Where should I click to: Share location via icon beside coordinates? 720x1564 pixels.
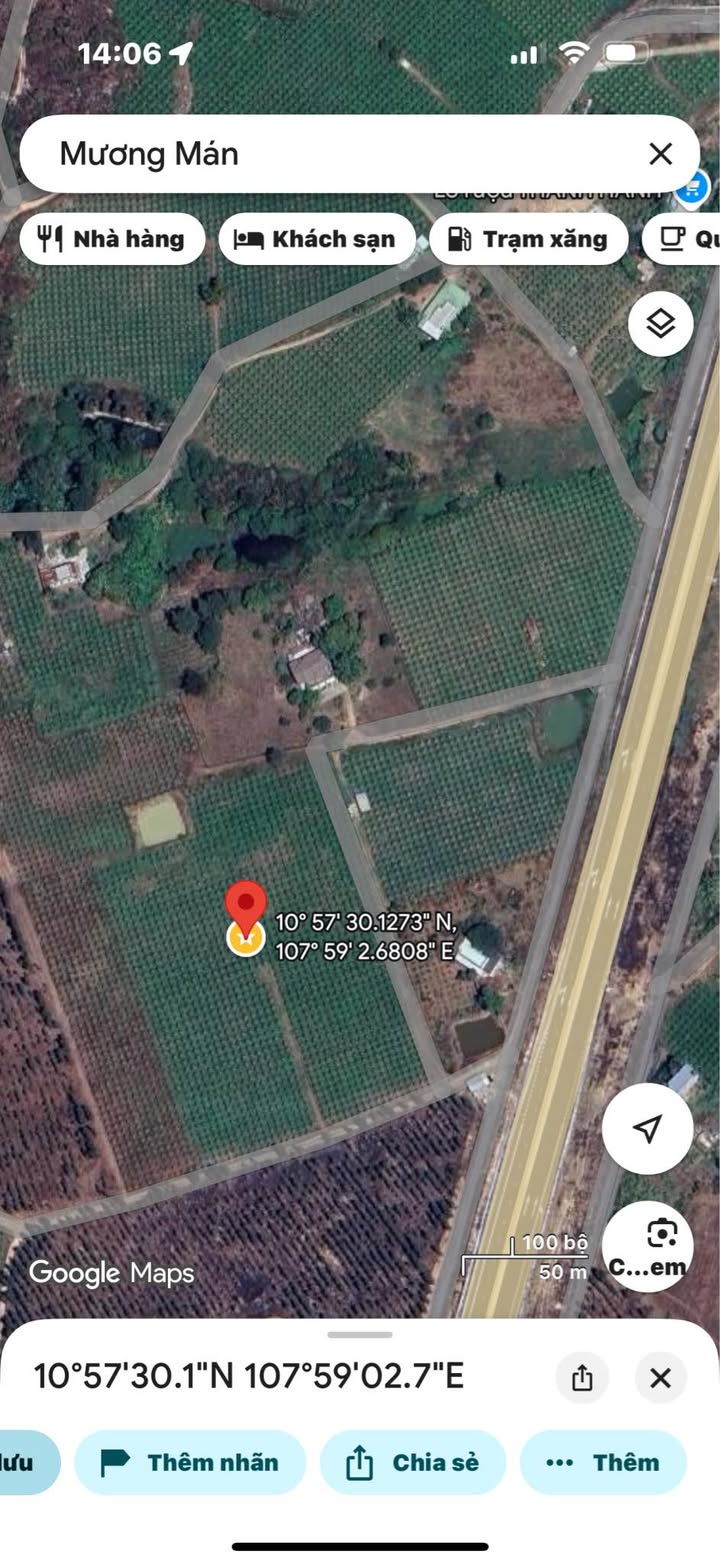[582, 1378]
